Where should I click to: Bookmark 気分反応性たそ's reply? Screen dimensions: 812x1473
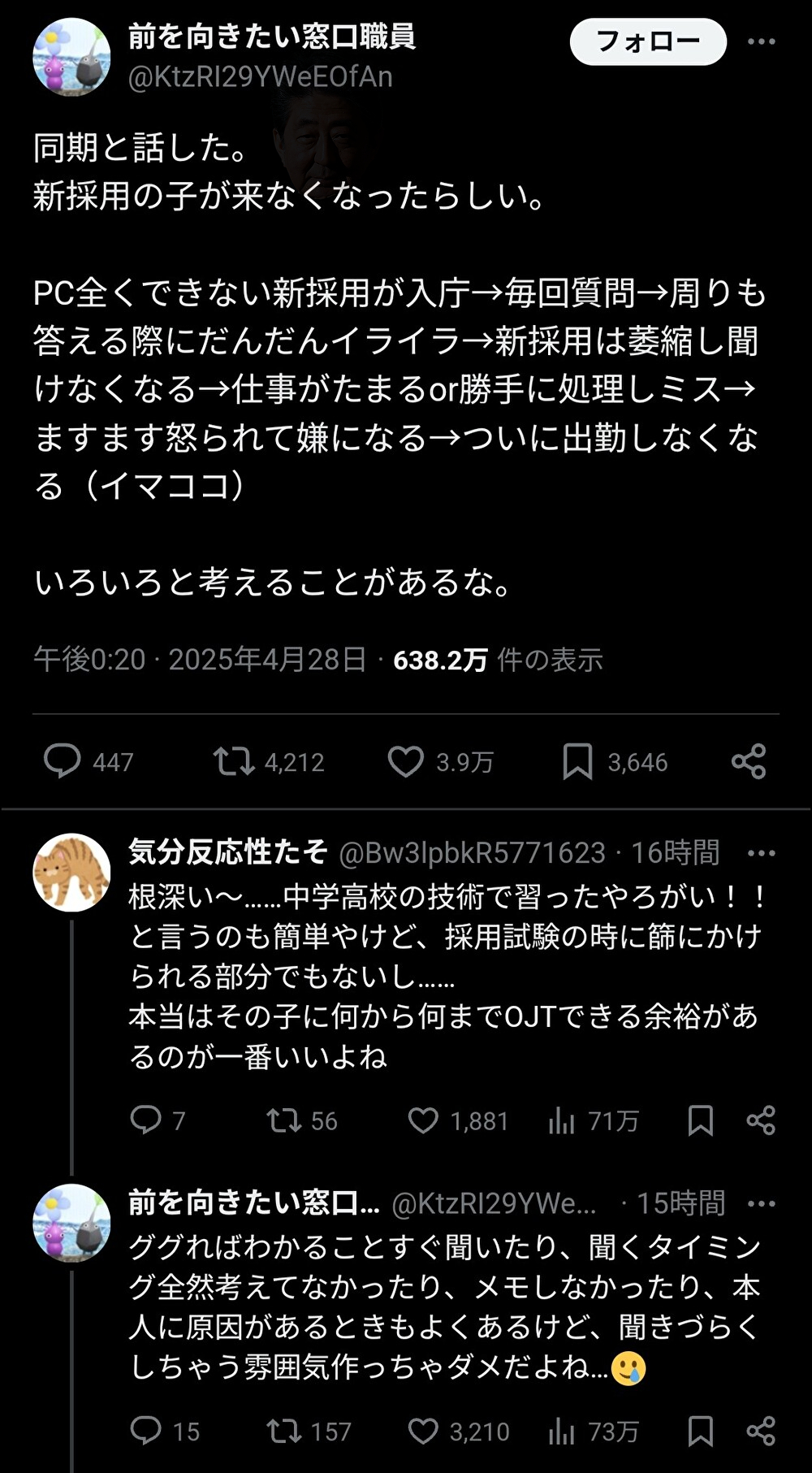click(x=700, y=1120)
